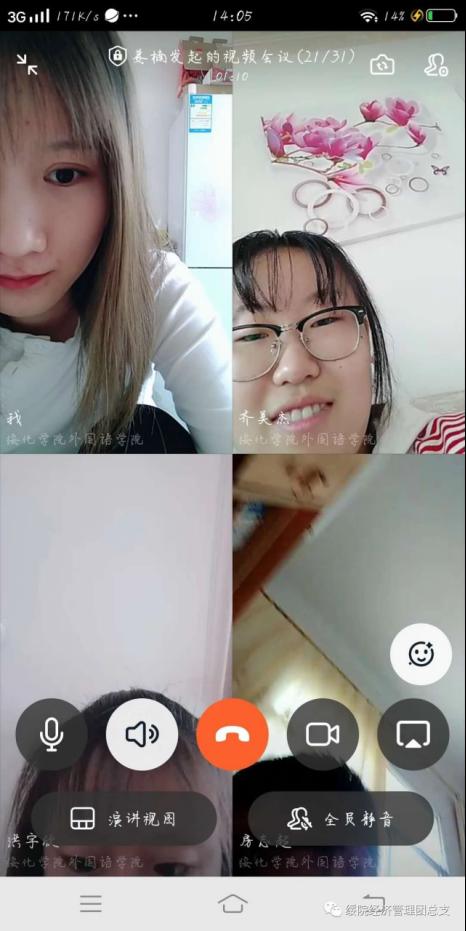Tap the system home button

click(x=233, y=904)
